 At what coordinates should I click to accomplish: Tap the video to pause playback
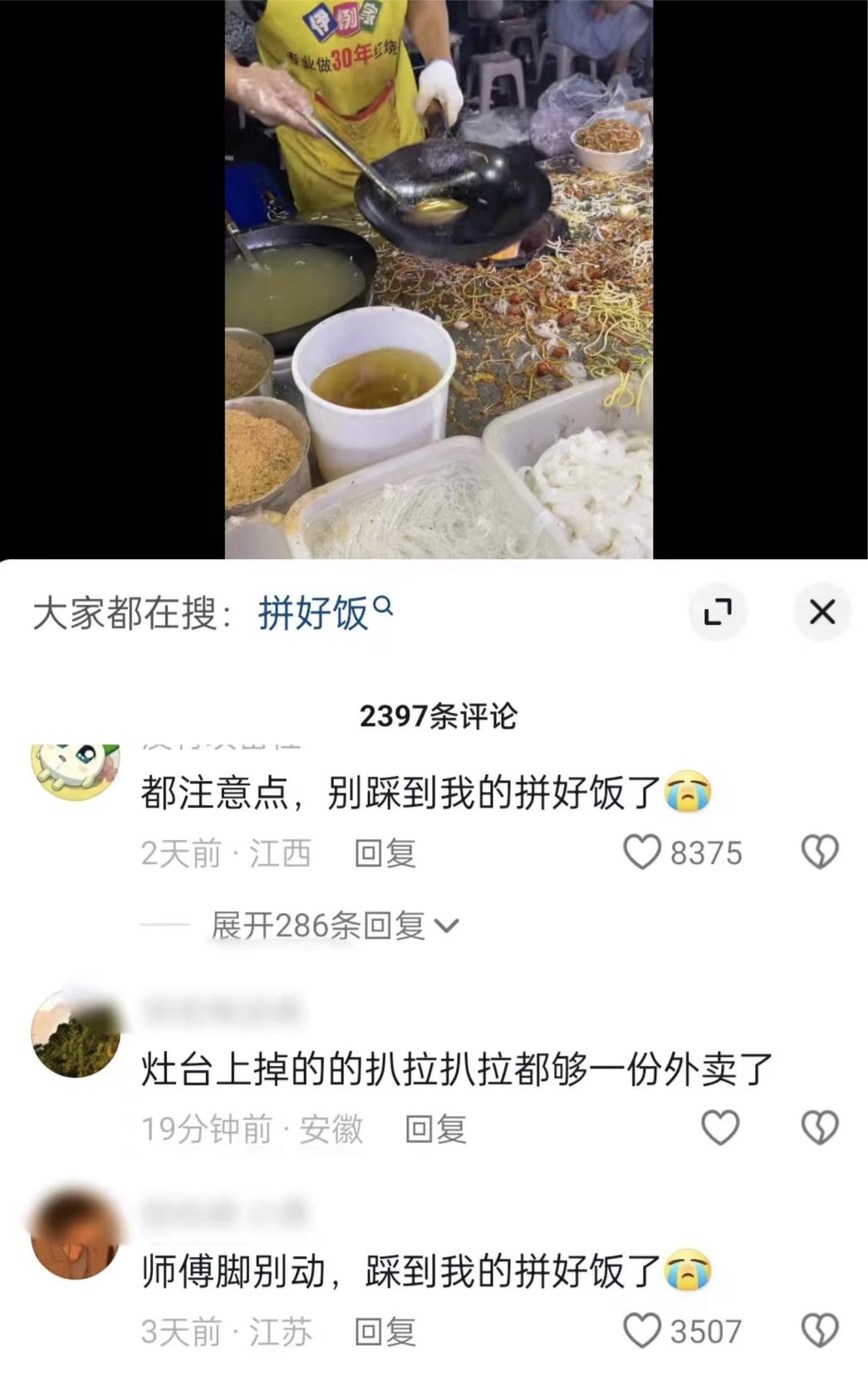(x=439, y=278)
